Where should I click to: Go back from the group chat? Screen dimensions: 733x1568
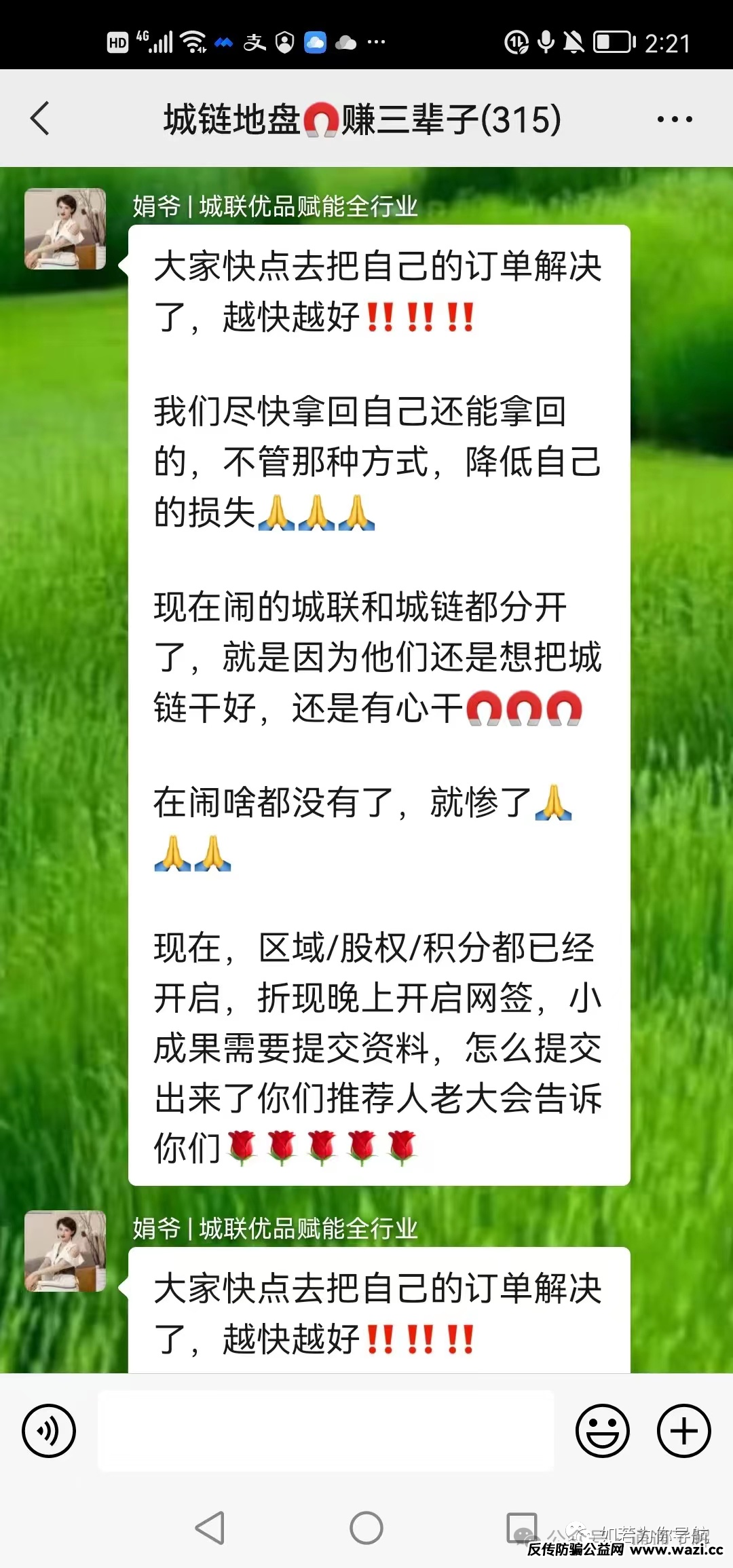pyautogui.click(x=41, y=119)
